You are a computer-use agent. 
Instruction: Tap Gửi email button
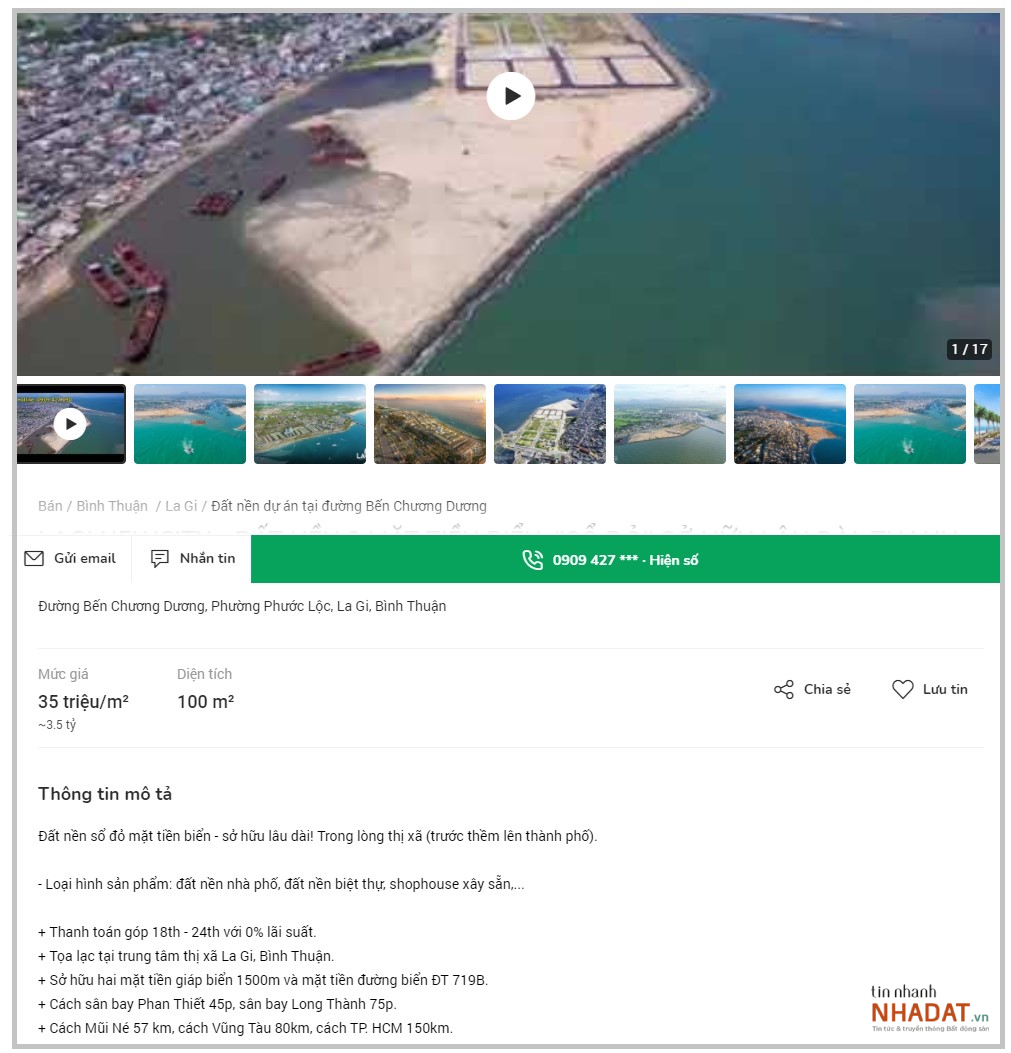pyautogui.click(x=71, y=558)
